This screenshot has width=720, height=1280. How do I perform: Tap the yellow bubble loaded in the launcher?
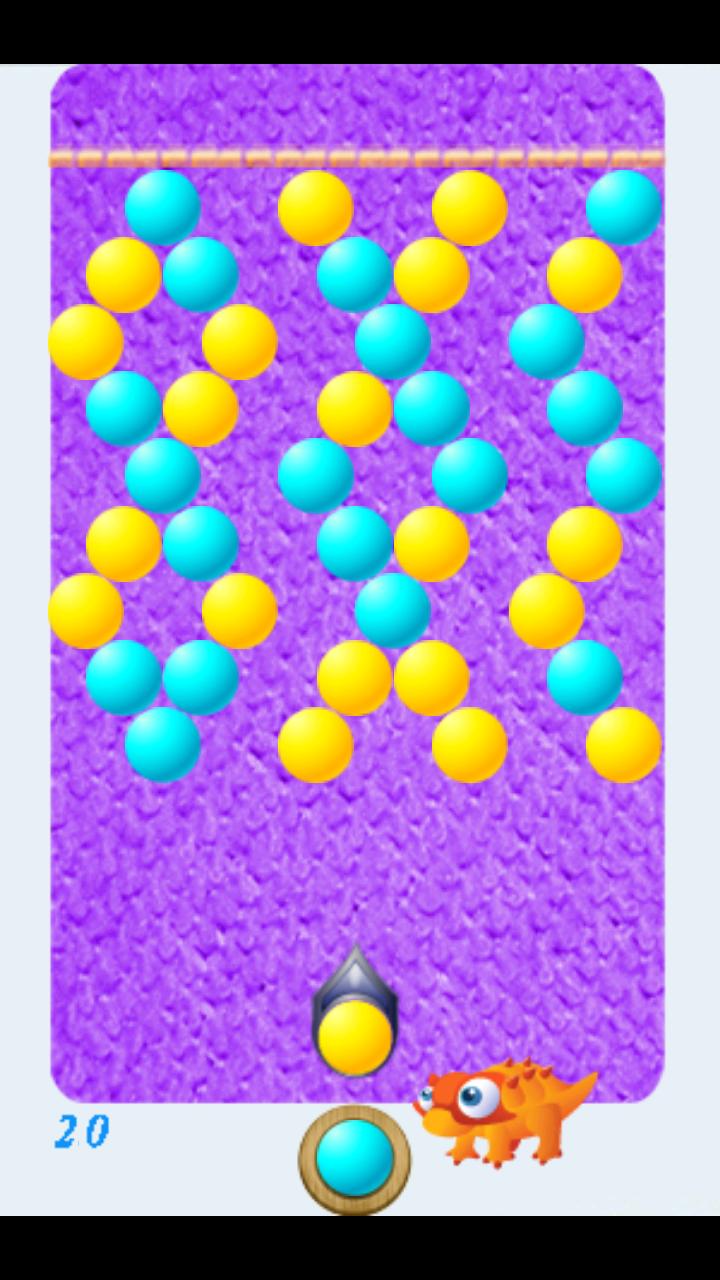pyautogui.click(x=355, y=1037)
